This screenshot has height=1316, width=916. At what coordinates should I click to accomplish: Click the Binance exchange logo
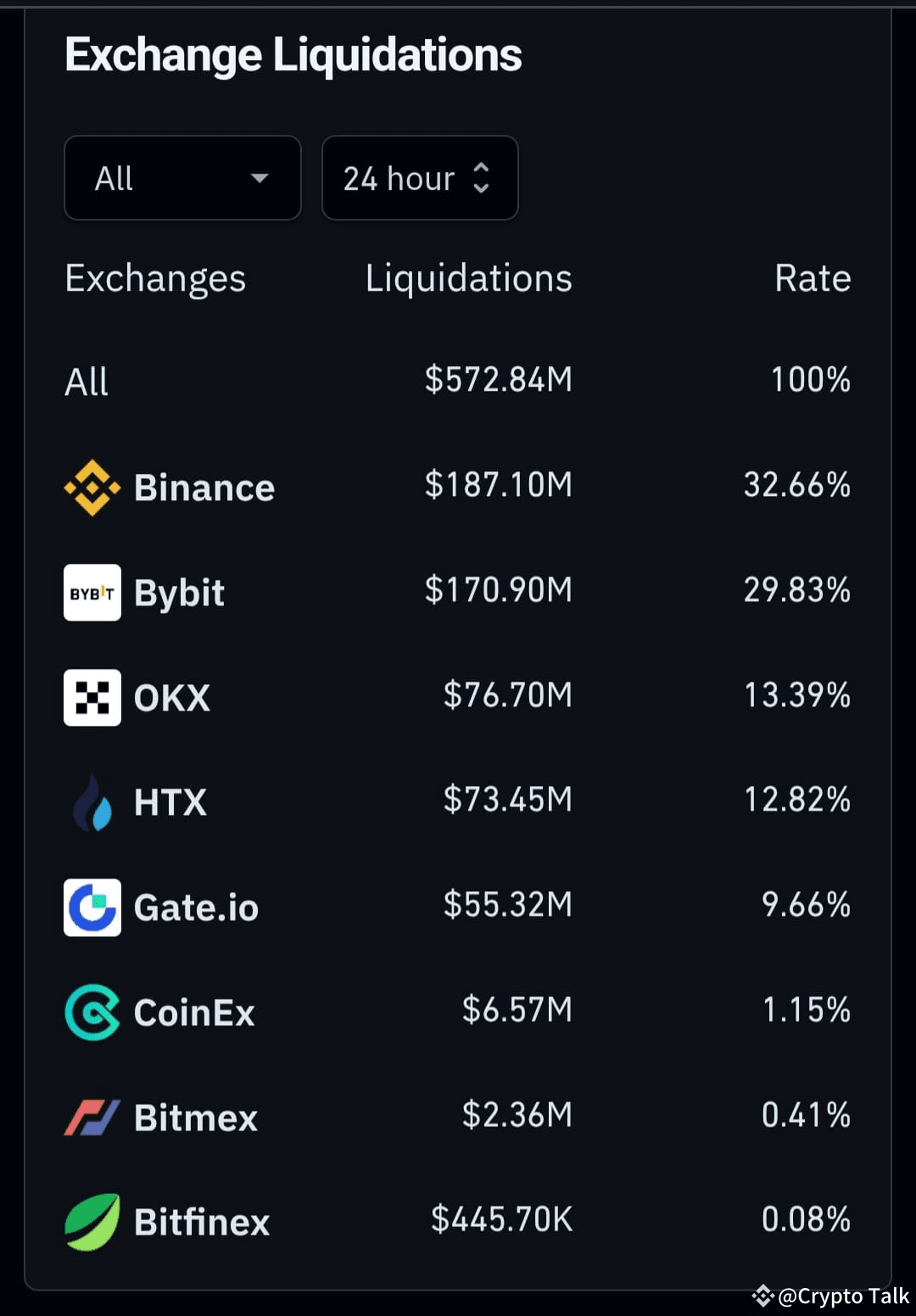point(92,488)
